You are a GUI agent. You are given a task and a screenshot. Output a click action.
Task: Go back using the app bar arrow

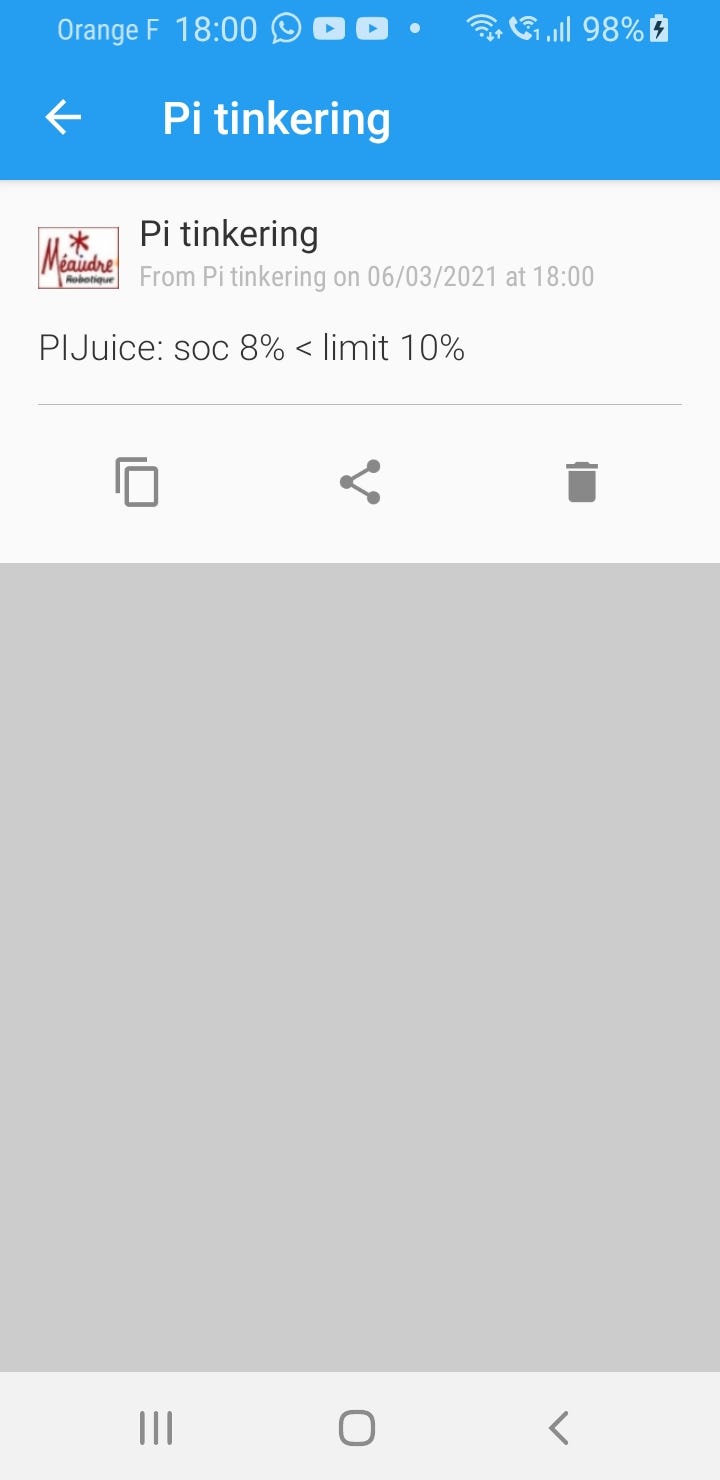63,118
